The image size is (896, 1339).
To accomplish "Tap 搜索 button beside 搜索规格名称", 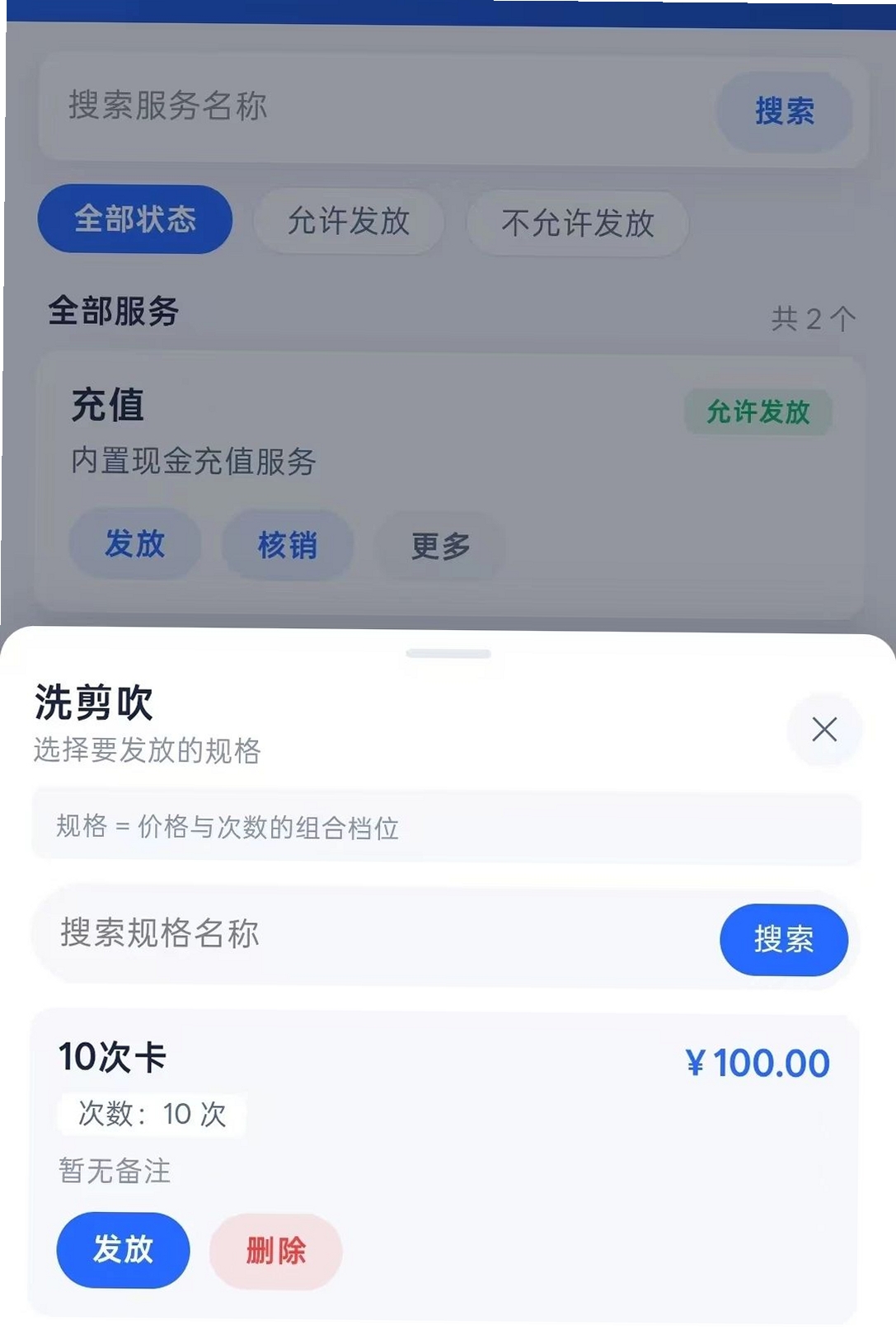I will coord(783,939).
